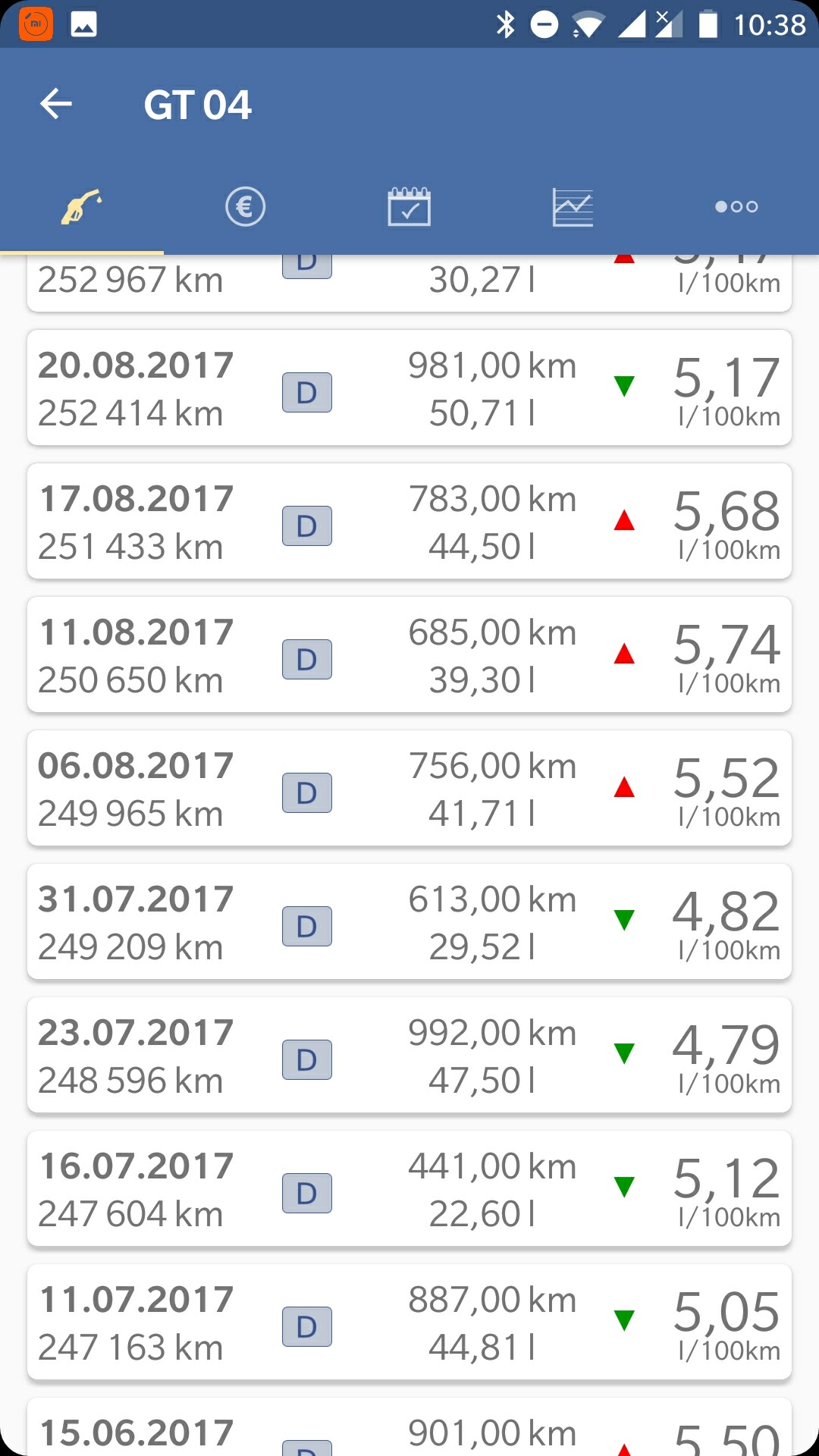
Task: Open the 17.08.2017 refueling entry
Action: click(x=409, y=522)
